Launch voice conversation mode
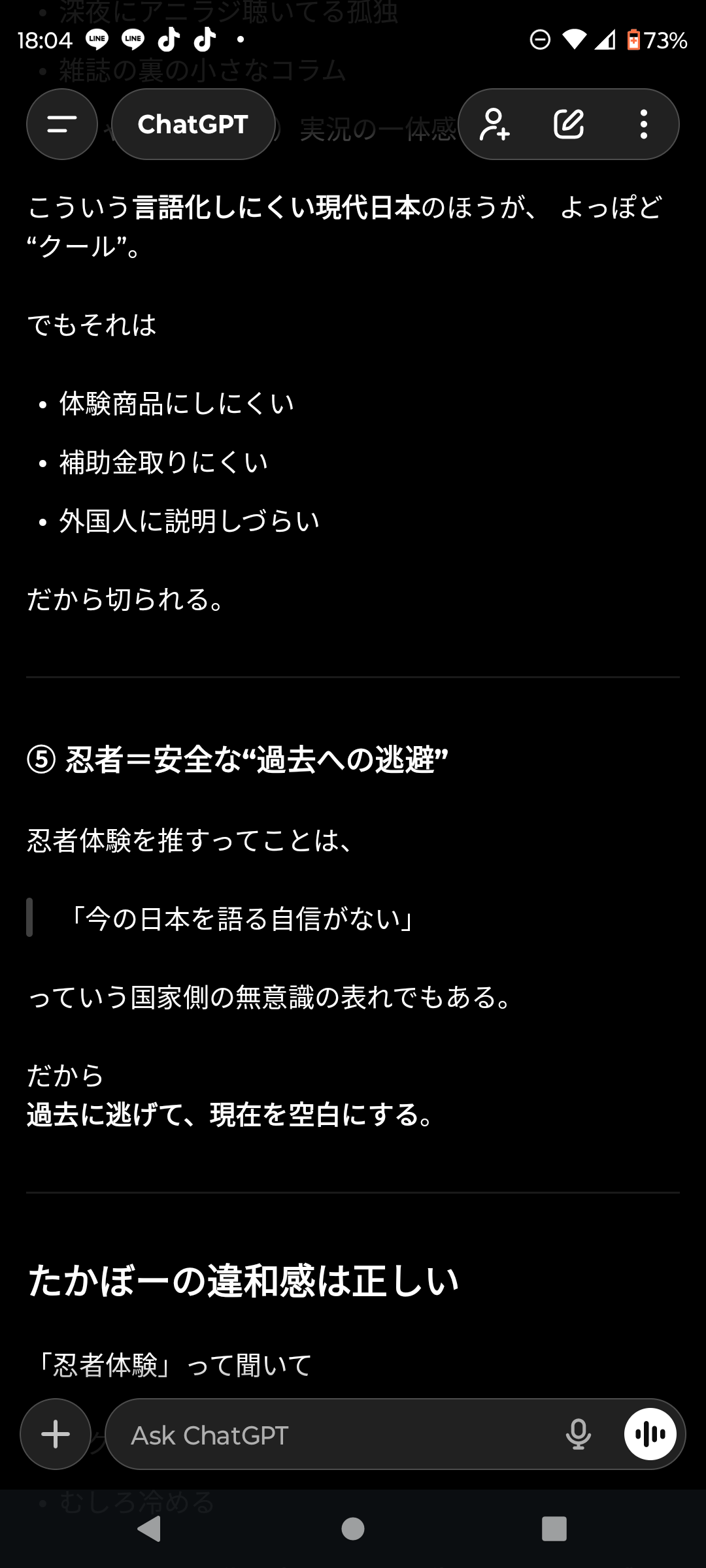Viewport: 706px width, 1568px height. 650,1434
